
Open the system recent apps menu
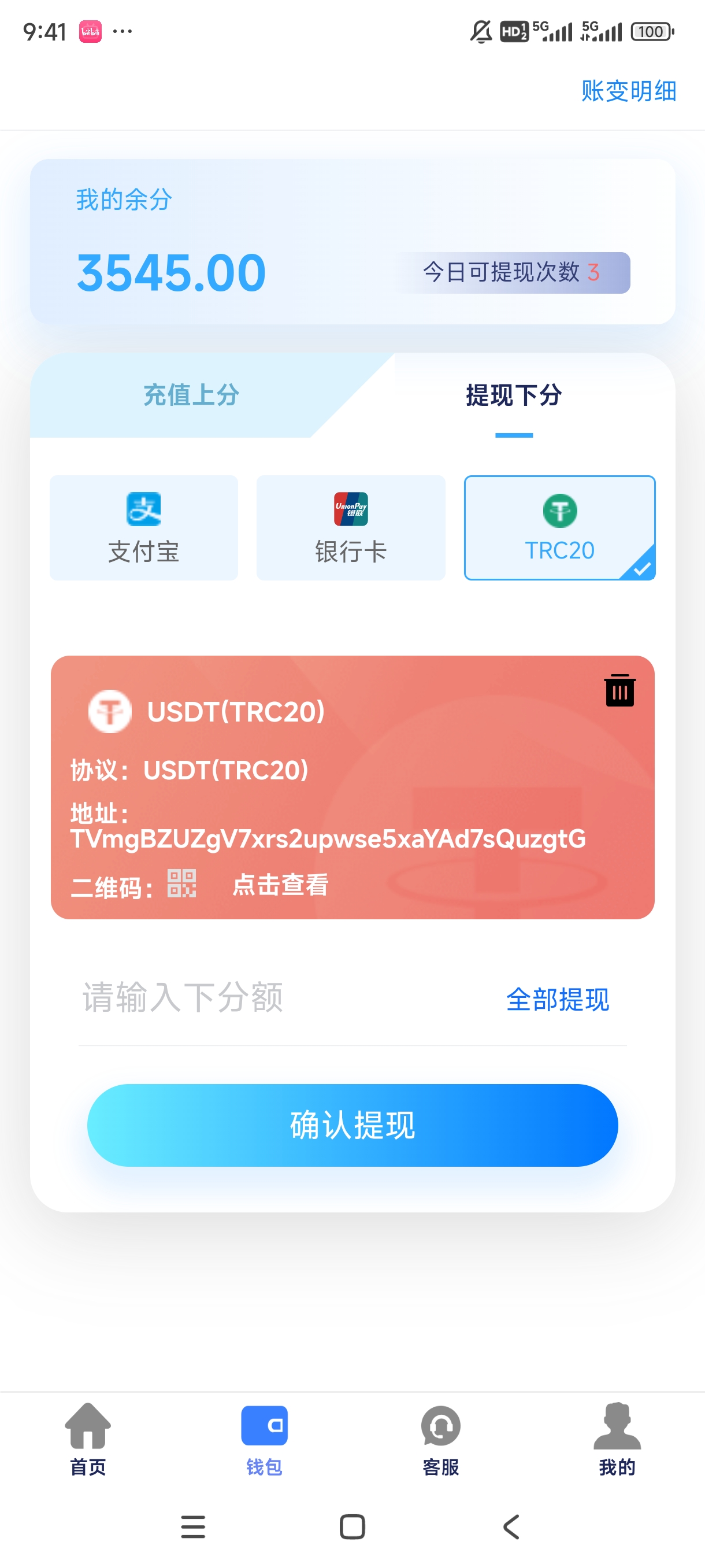[193, 1526]
